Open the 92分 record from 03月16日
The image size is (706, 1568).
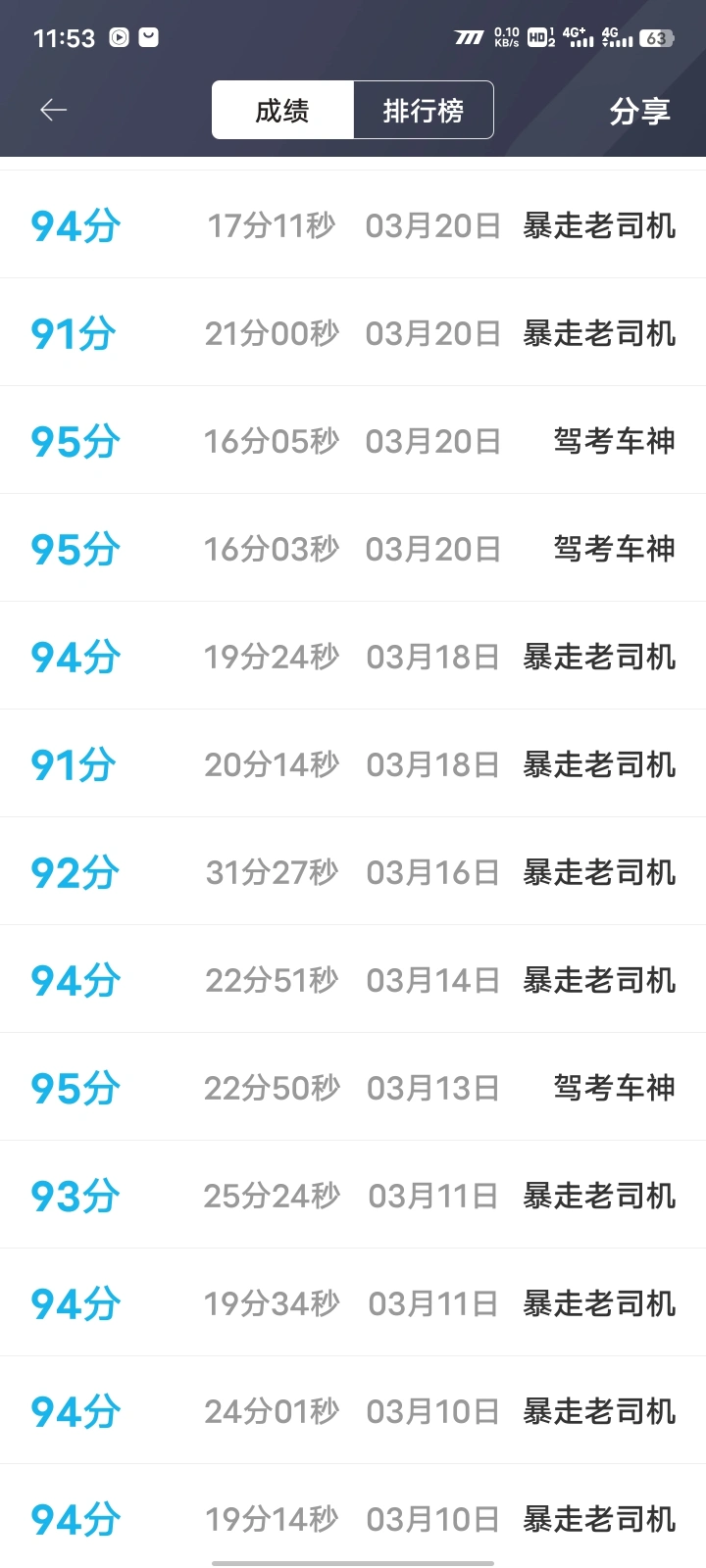coord(353,871)
